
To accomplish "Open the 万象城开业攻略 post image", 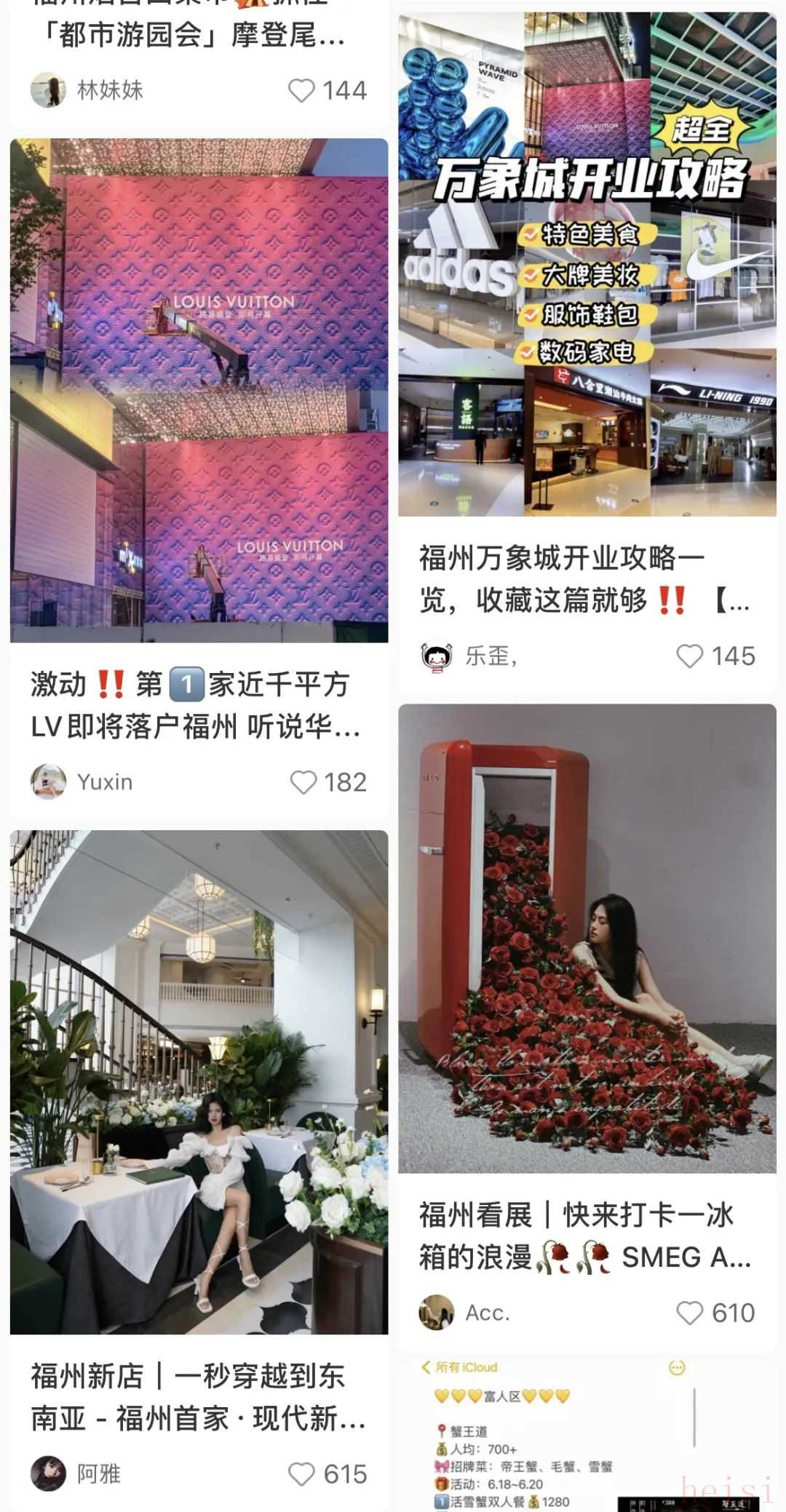I will point(587,263).
